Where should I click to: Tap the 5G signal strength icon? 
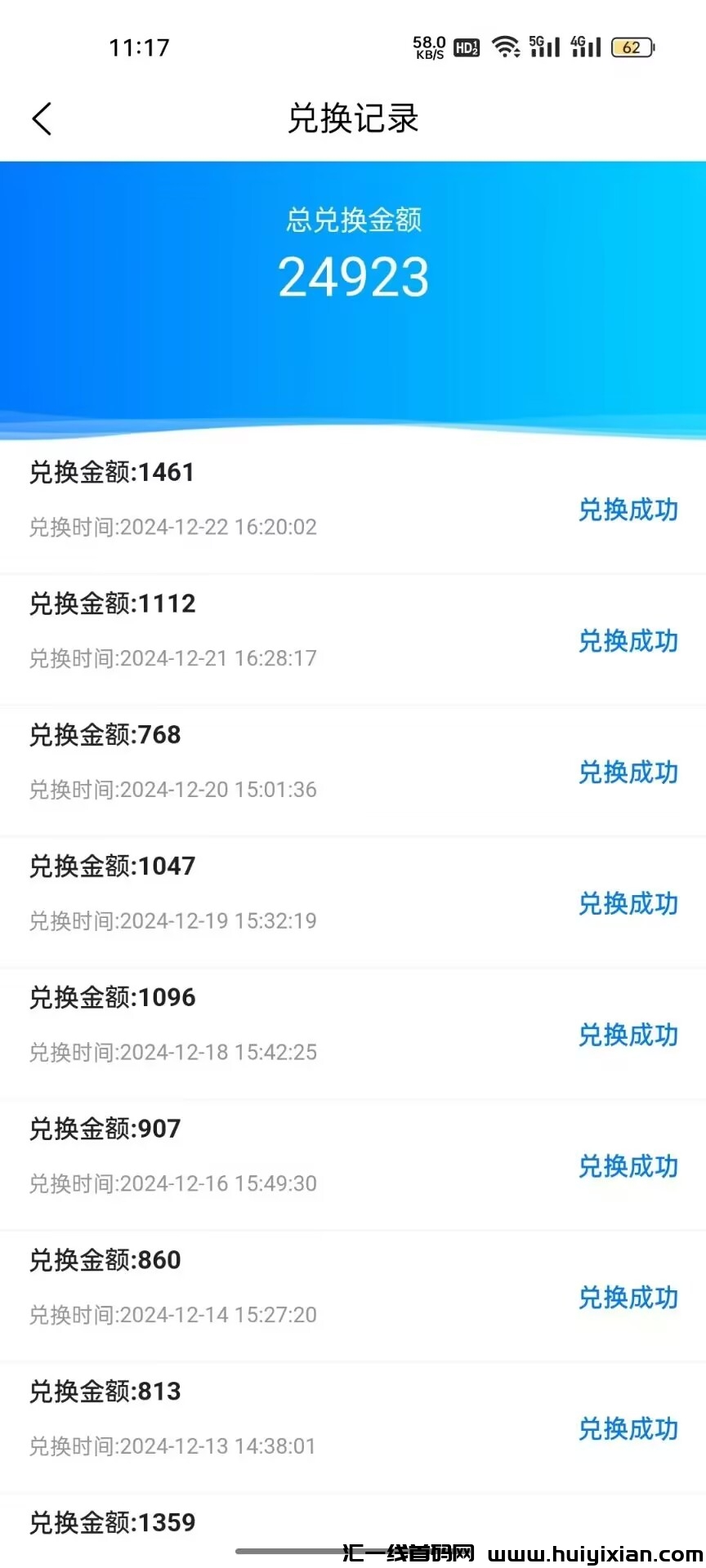(x=544, y=47)
